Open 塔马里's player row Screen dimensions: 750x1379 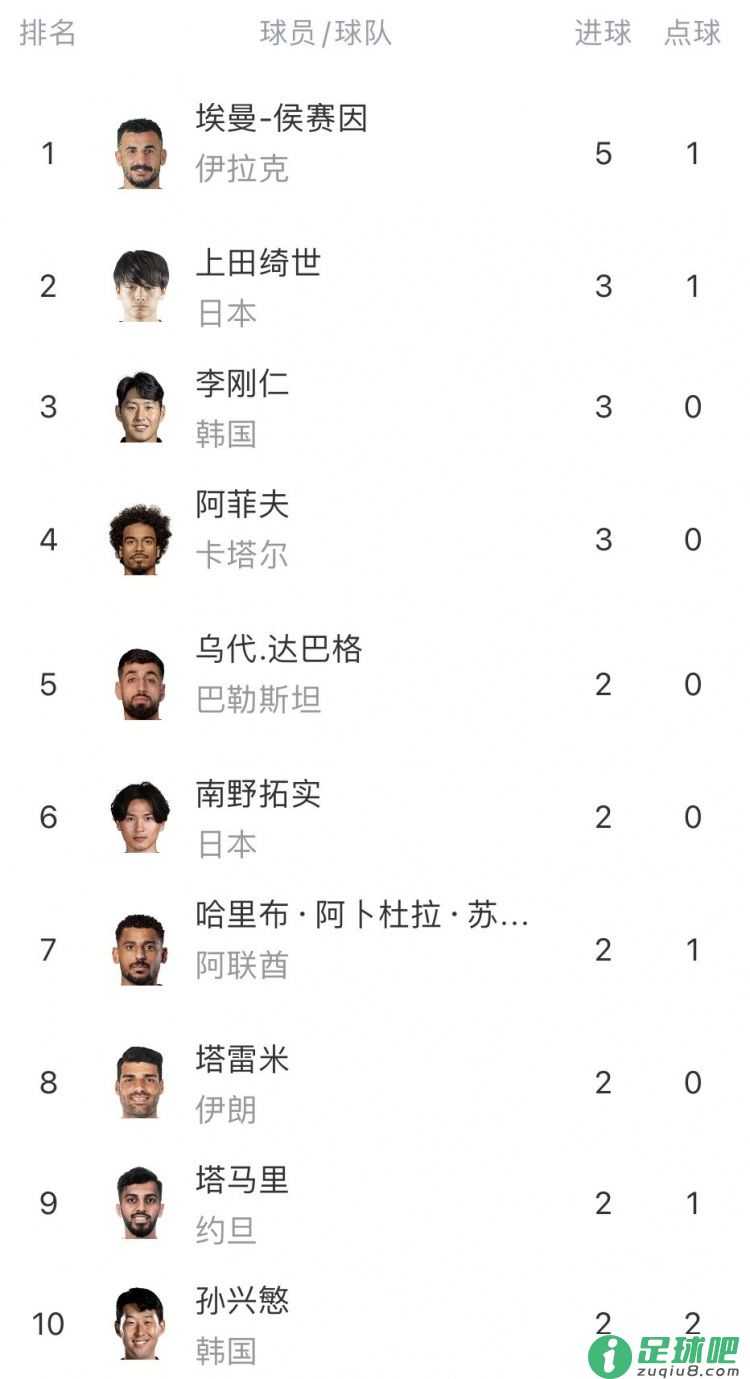tap(375, 1203)
